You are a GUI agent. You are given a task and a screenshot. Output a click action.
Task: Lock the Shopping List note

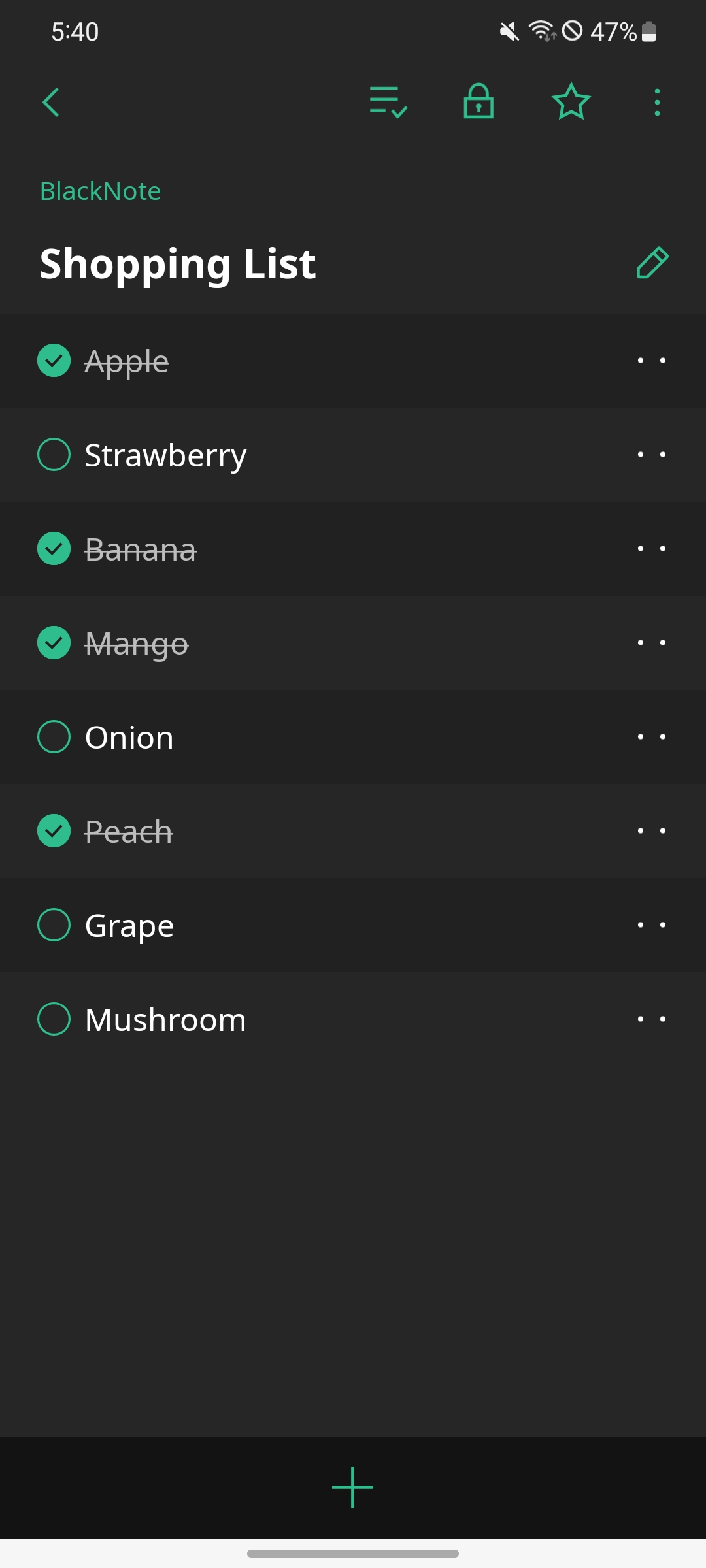click(x=478, y=102)
